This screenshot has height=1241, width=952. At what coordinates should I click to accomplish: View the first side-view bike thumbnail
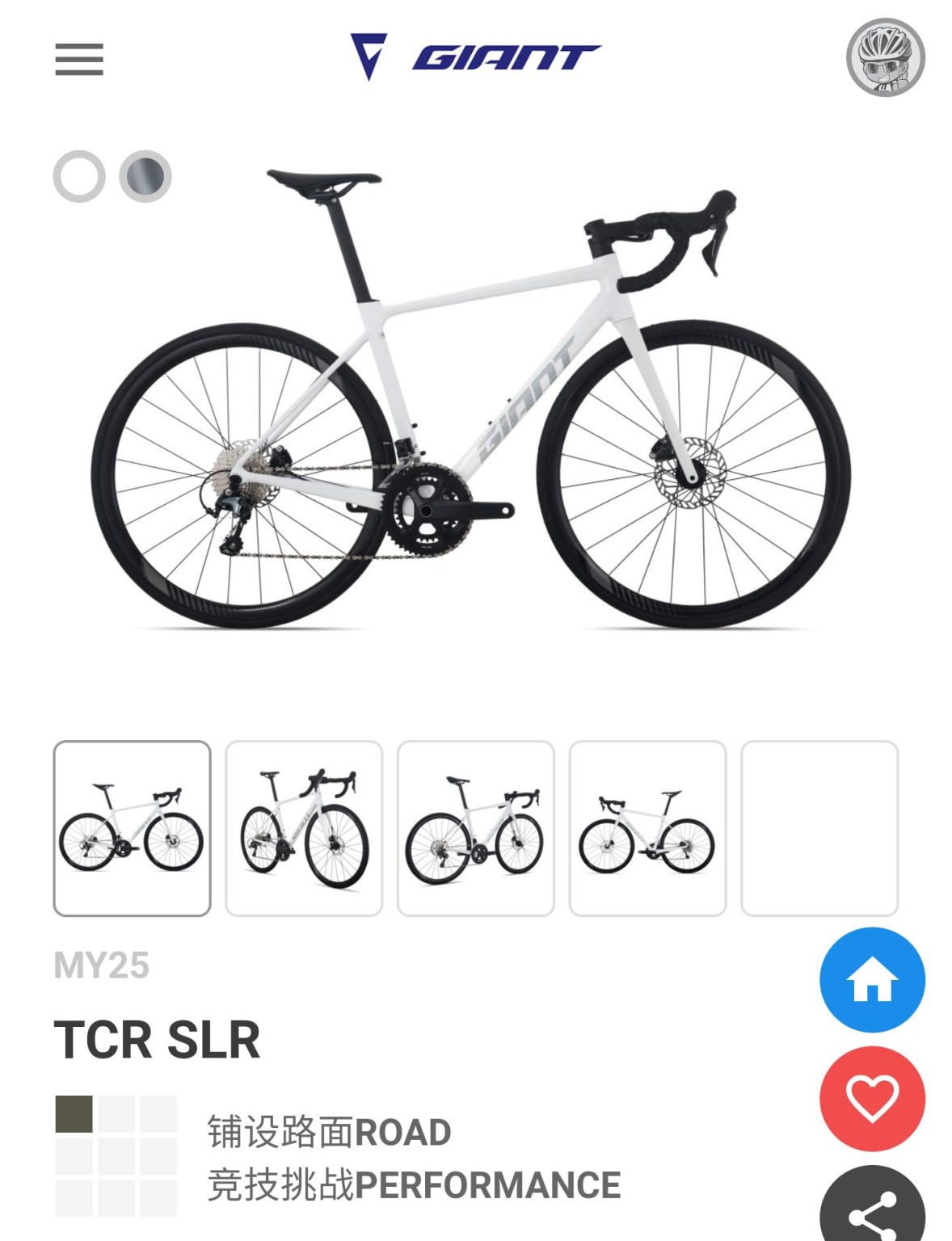click(133, 828)
